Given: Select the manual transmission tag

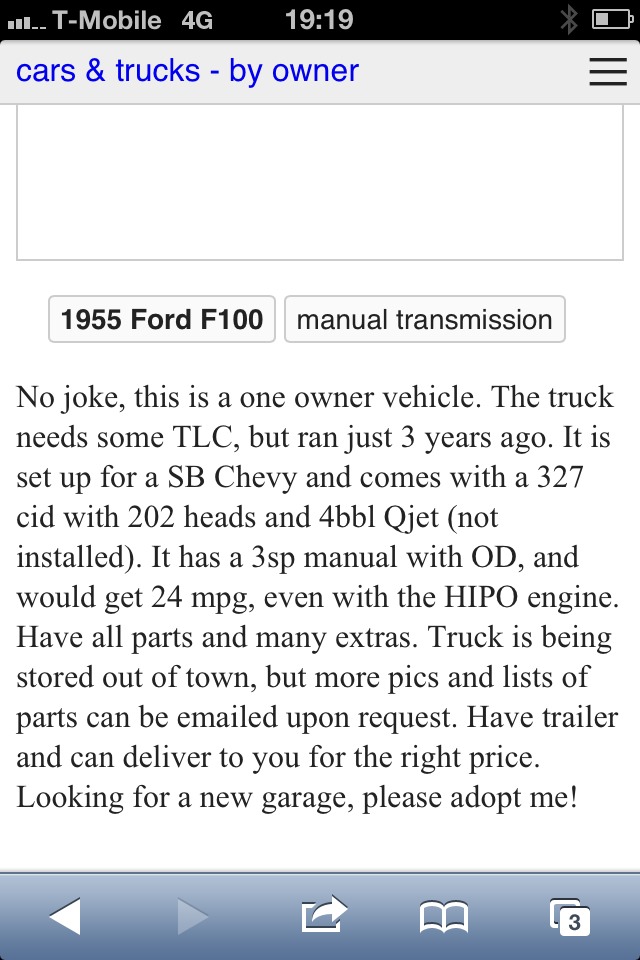Looking at the screenshot, I should coord(424,320).
